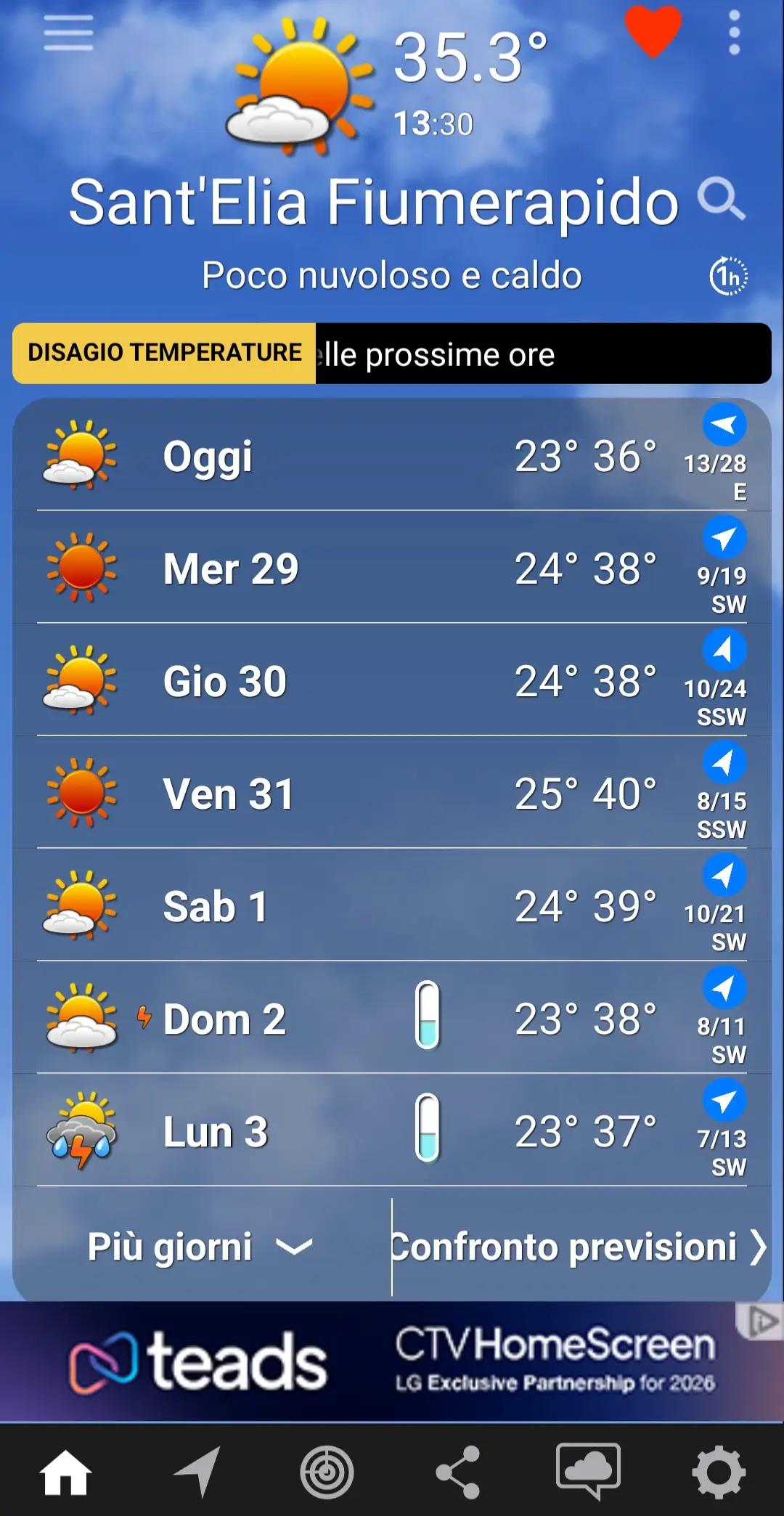
Task: Use the location arrow in bottom bar
Action: click(197, 1472)
